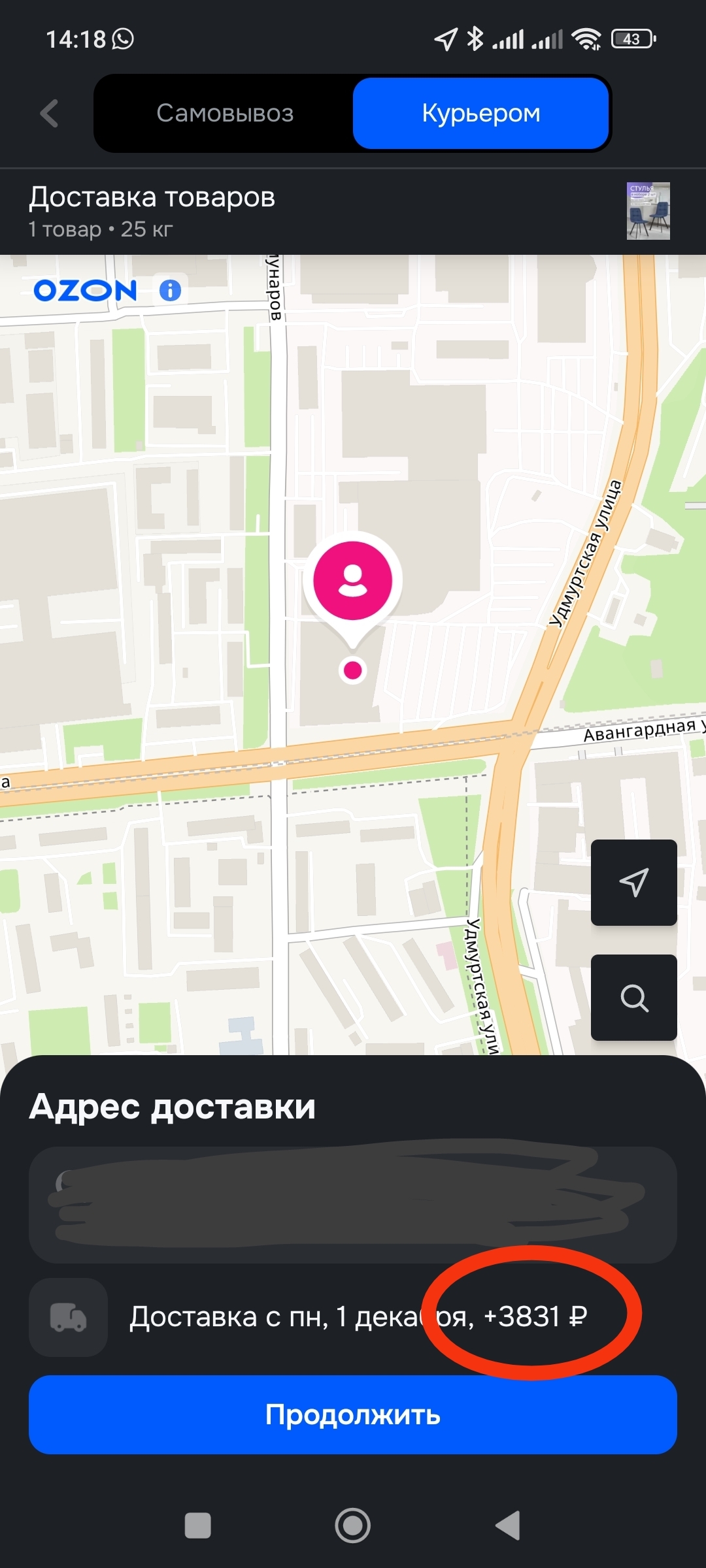
Task: Edit the delivery address field
Action: tap(352, 1204)
